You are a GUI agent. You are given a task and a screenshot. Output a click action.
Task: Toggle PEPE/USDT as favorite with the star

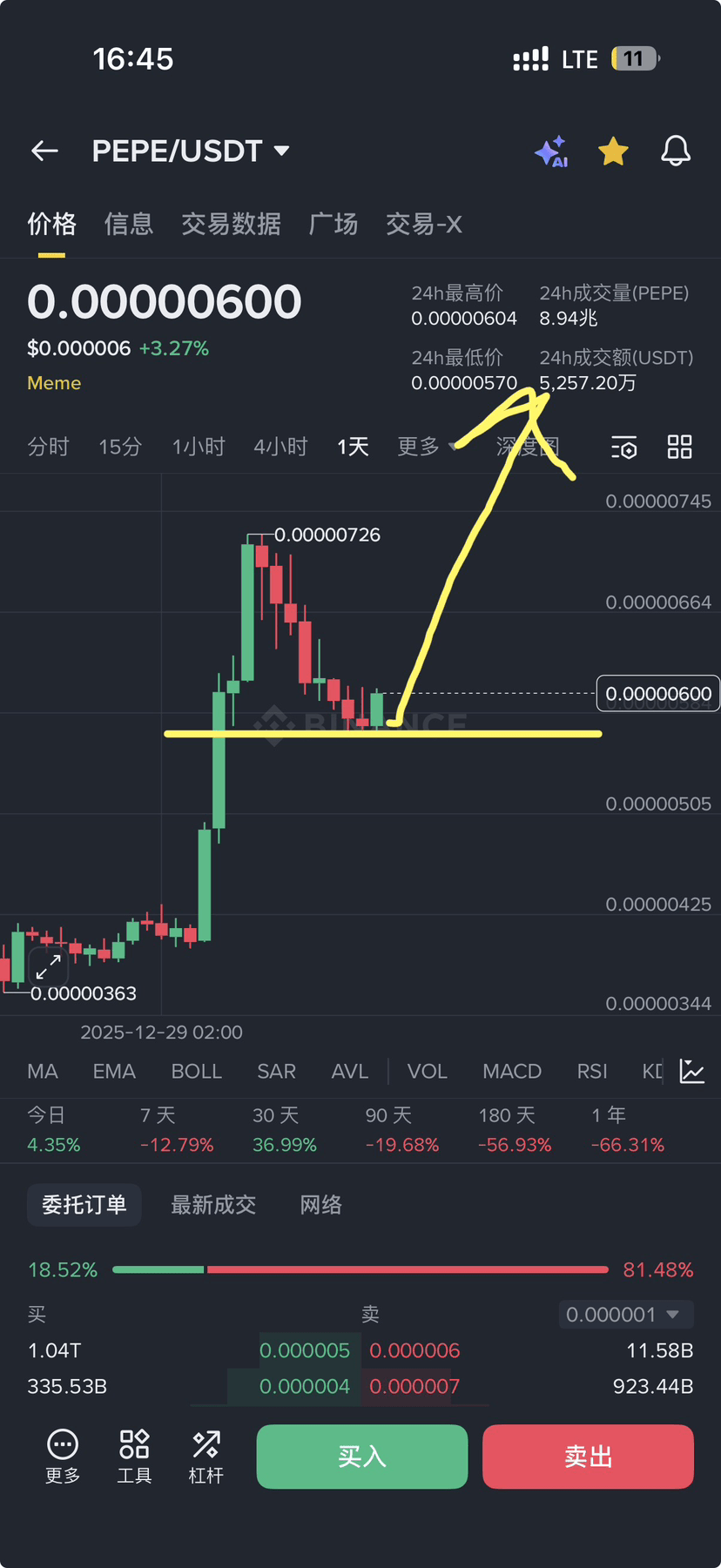pyautogui.click(x=613, y=151)
